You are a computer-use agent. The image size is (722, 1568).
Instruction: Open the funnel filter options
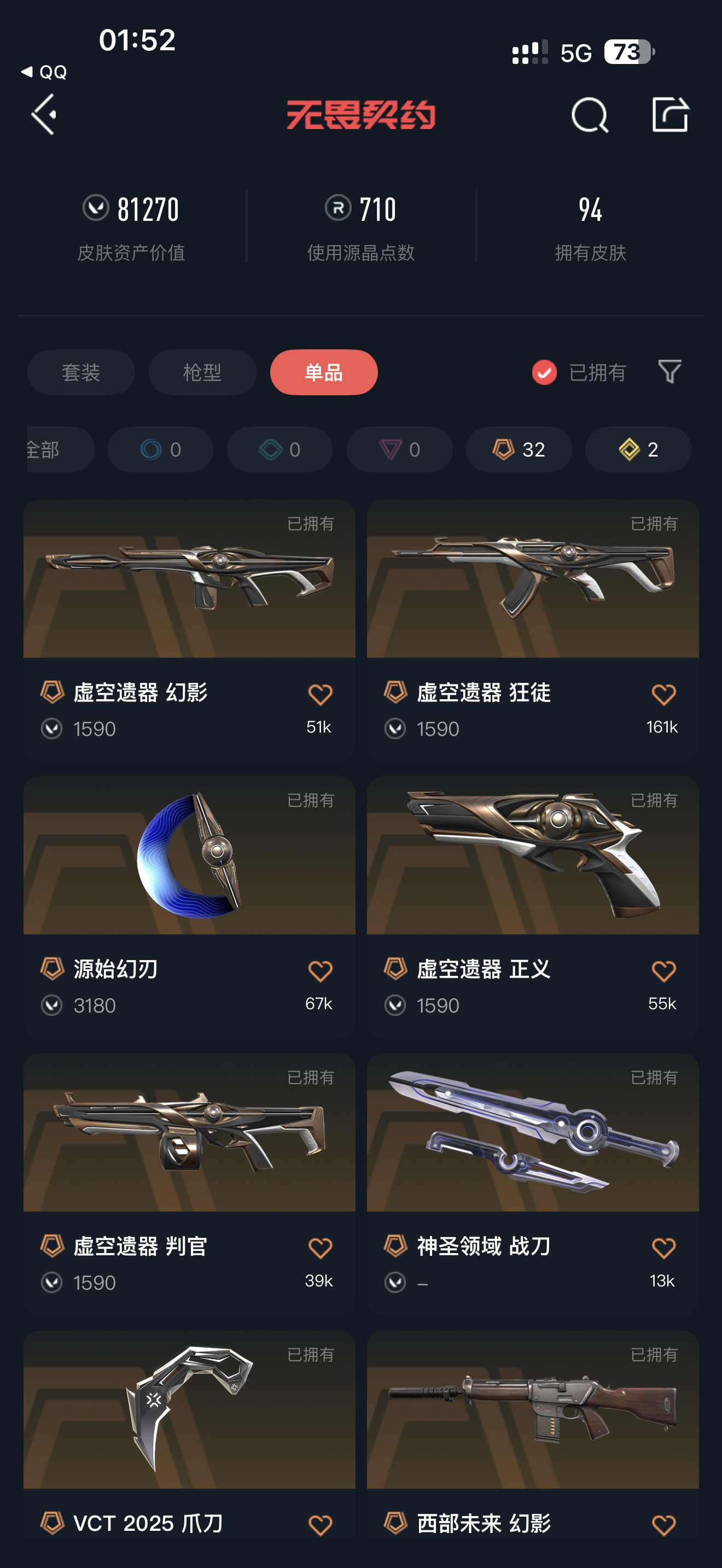point(669,371)
